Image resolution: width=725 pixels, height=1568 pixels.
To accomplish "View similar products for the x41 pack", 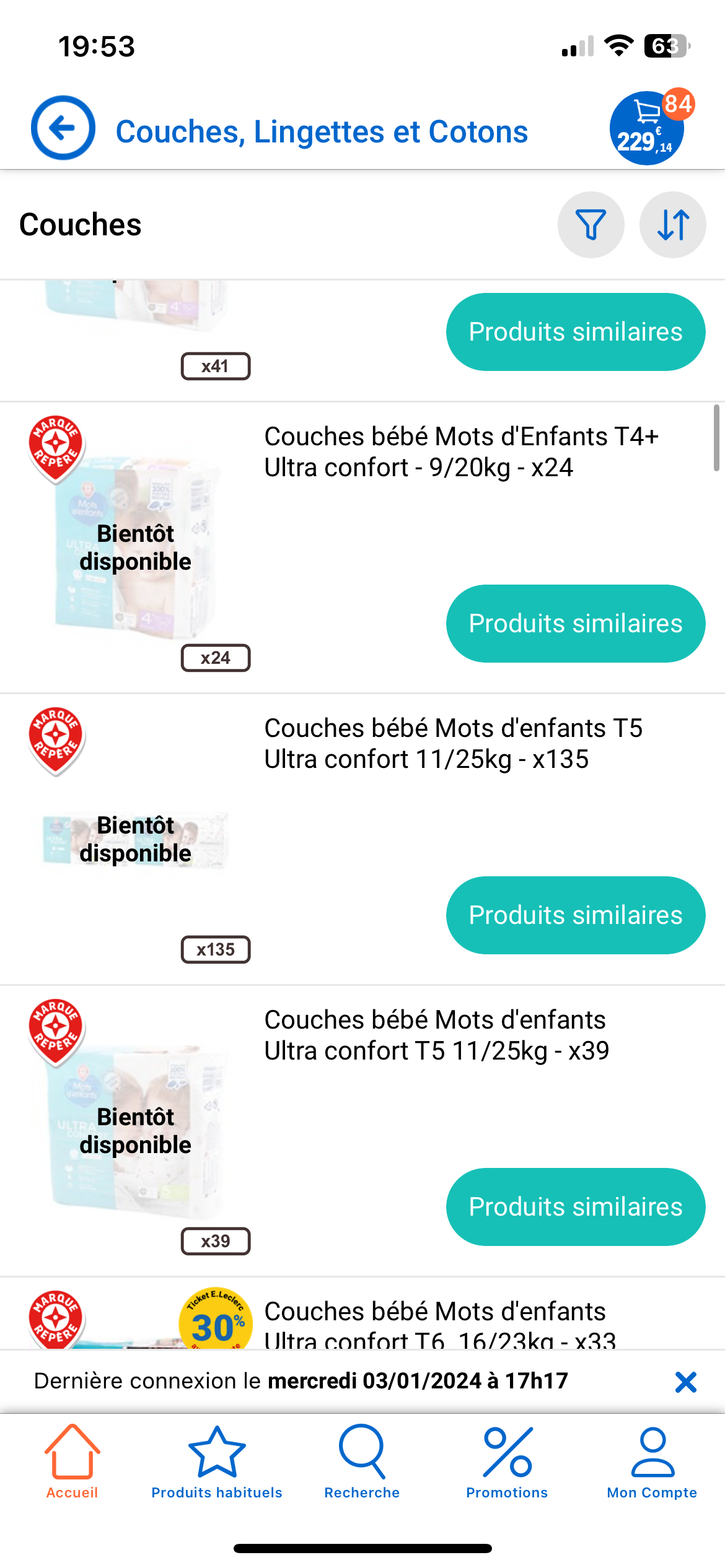I will click(575, 332).
